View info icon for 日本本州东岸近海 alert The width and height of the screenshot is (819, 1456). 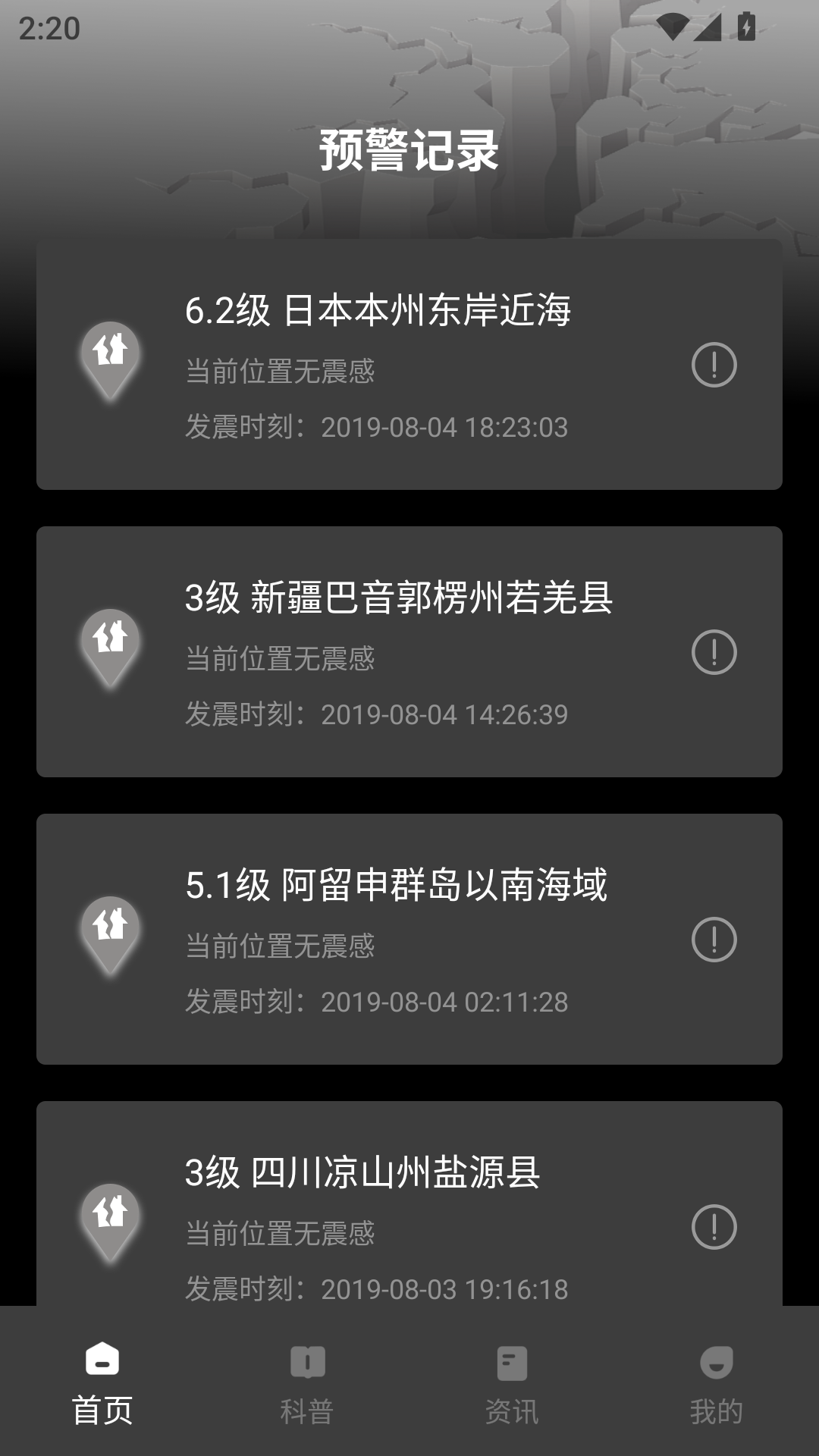[x=714, y=365]
